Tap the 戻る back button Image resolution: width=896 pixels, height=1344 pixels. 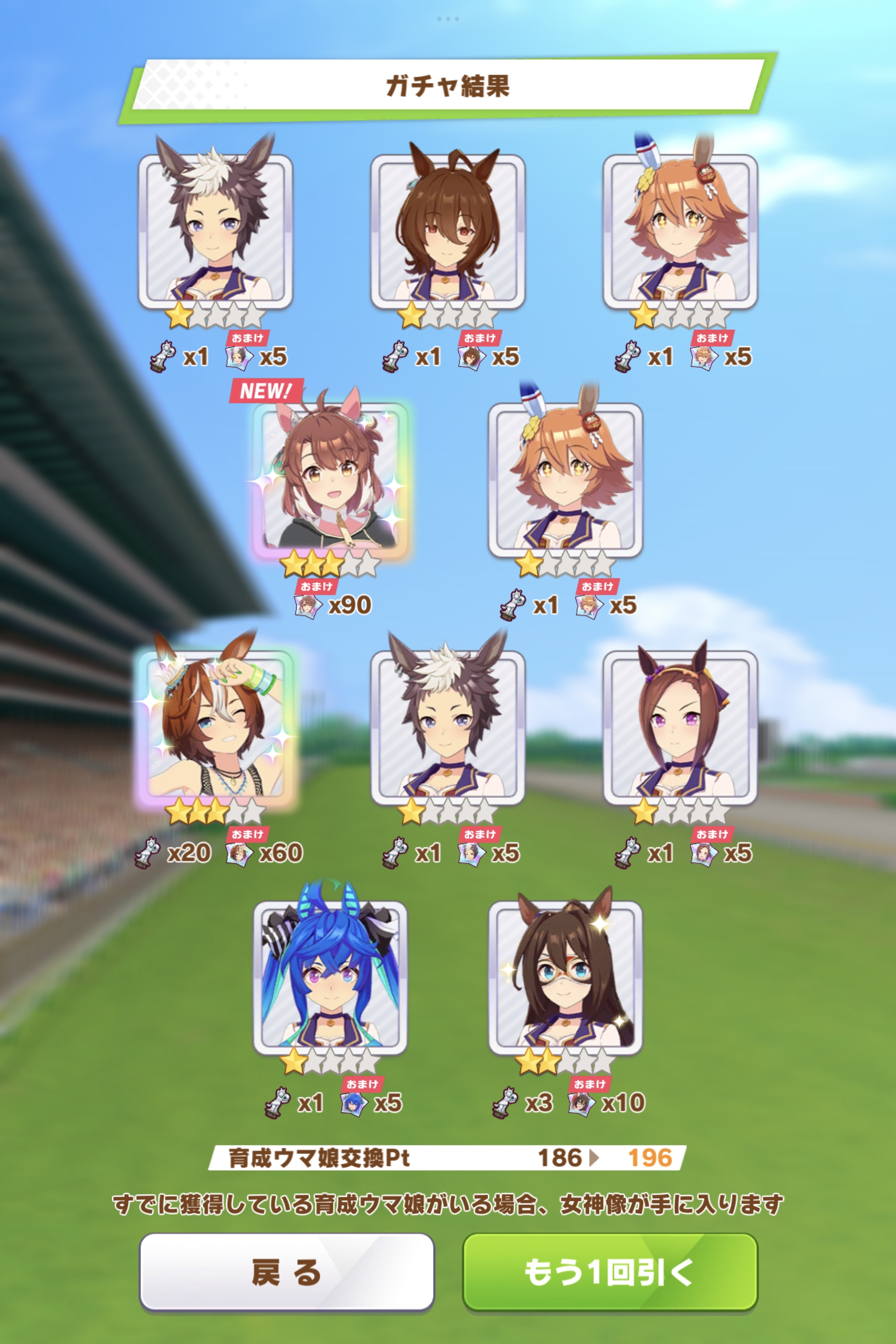tap(286, 1272)
